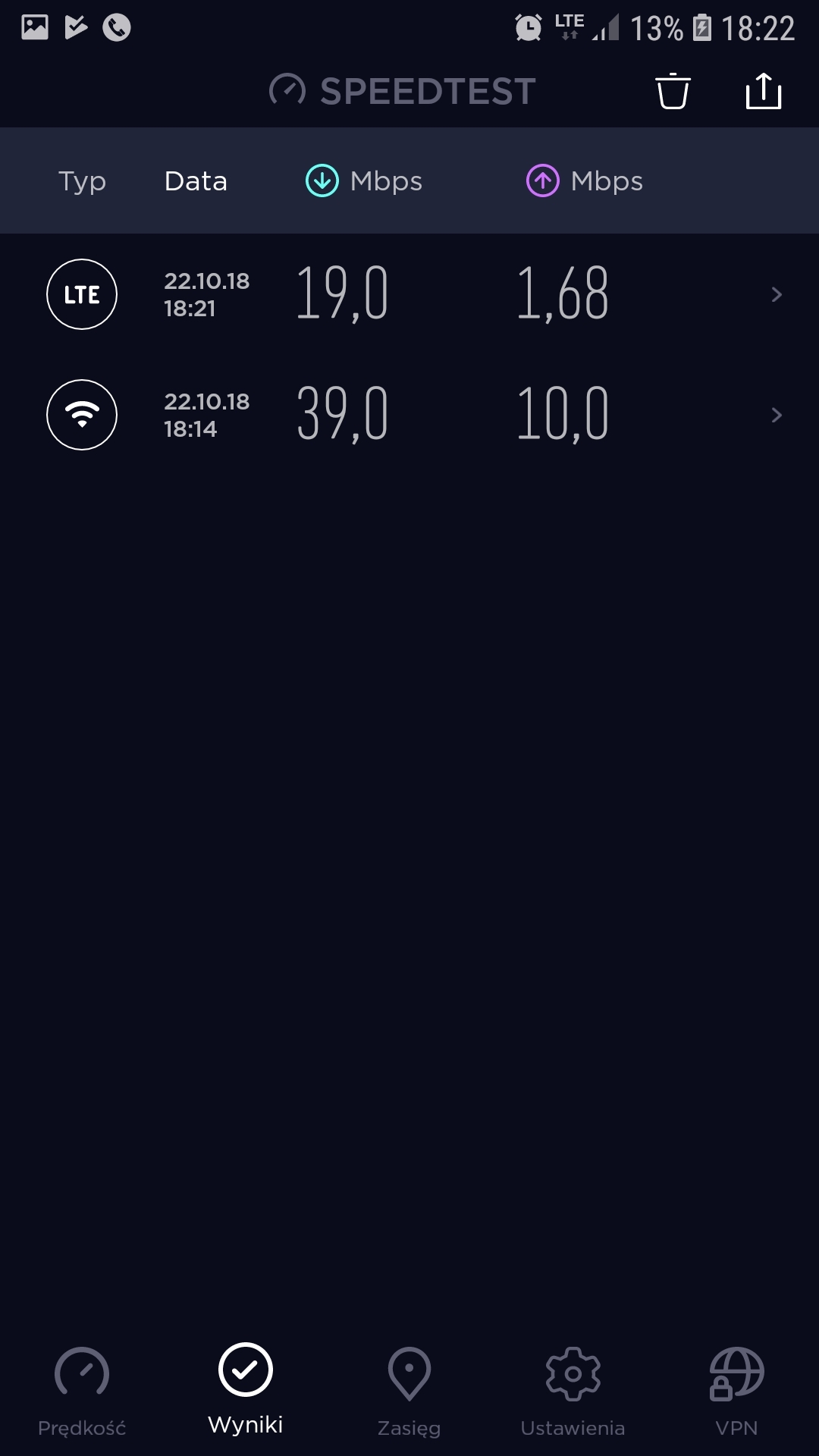
Task: Delete results with the trash icon
Action: [x=673, y=92]
